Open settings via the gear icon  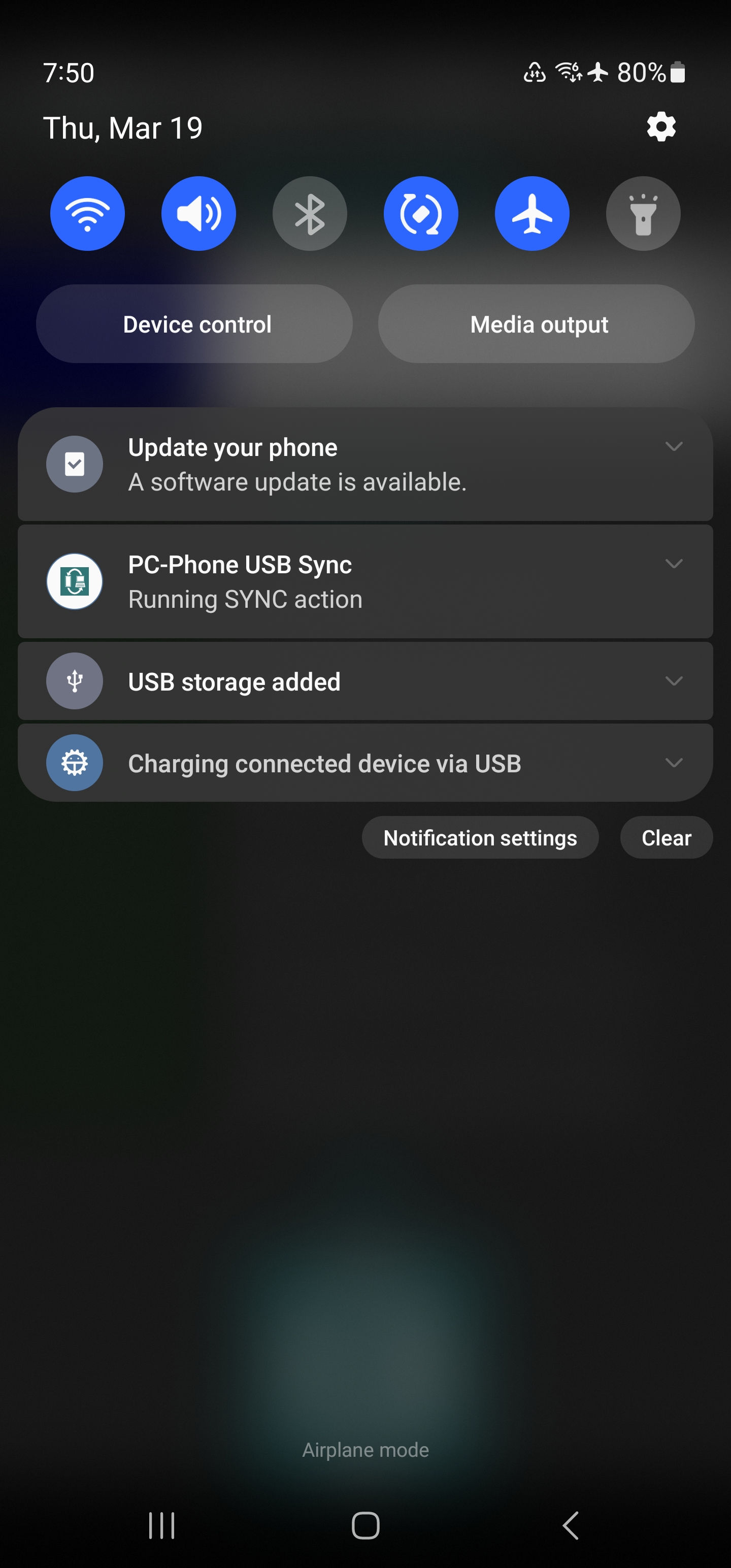(661, 127)
